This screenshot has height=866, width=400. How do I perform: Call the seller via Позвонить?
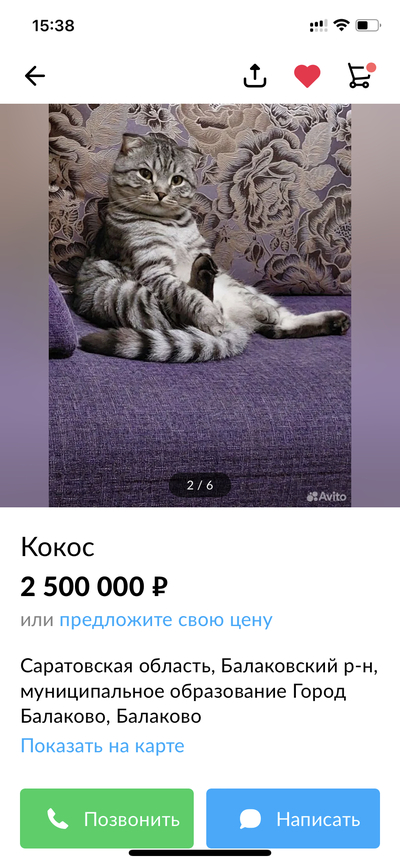pos(107,819)
